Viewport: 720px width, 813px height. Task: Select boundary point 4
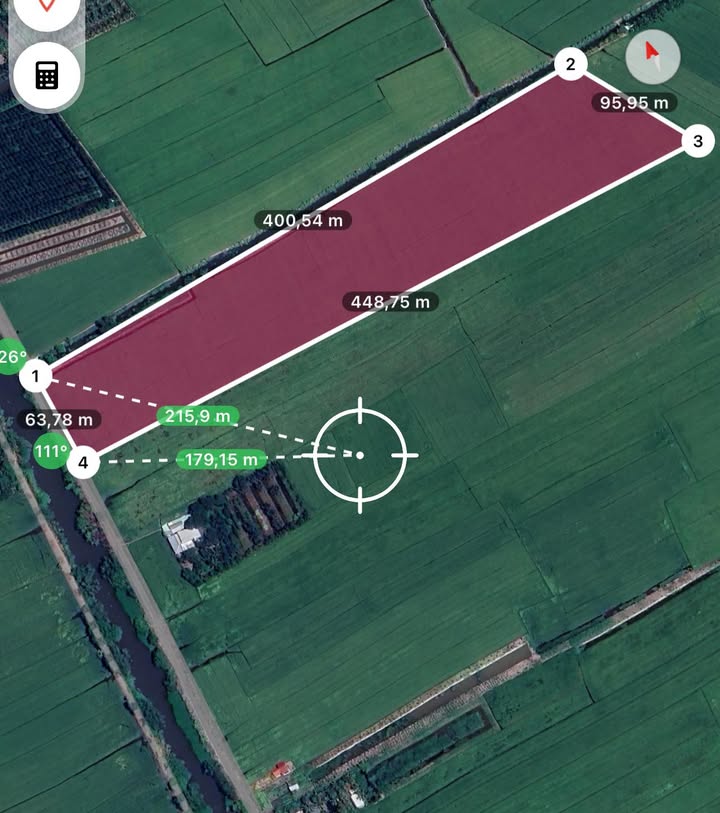[84, 462]
